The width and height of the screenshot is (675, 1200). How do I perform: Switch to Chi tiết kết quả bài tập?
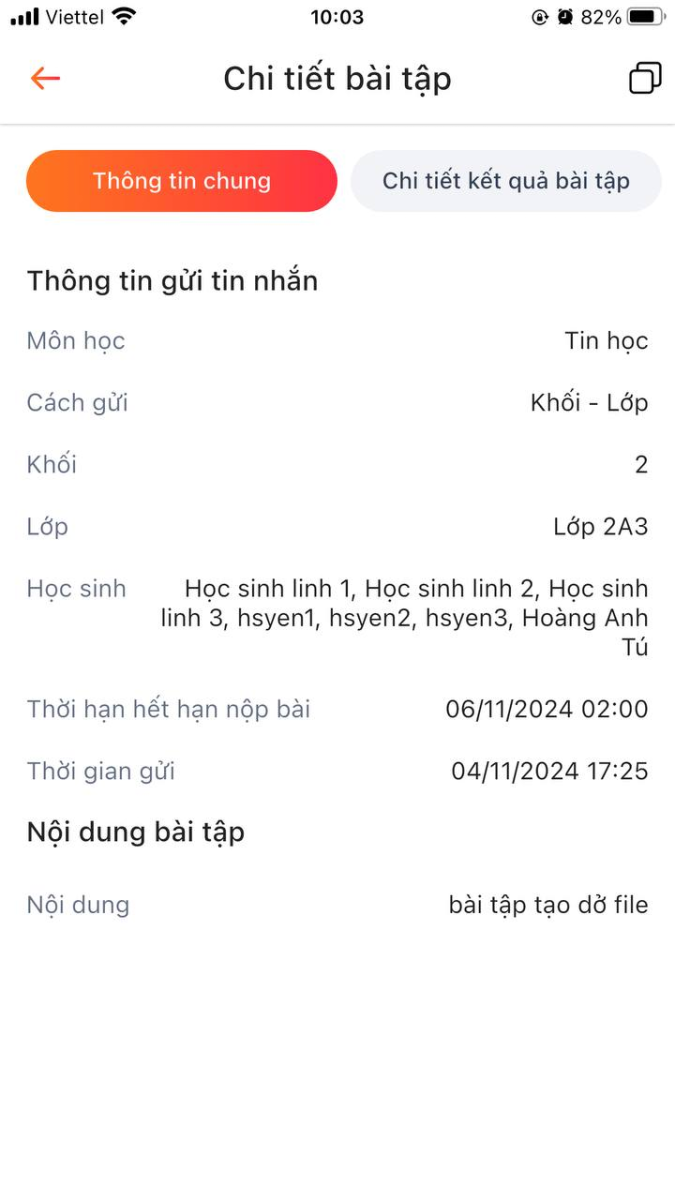pyautogui.click(x=506, y=181)
